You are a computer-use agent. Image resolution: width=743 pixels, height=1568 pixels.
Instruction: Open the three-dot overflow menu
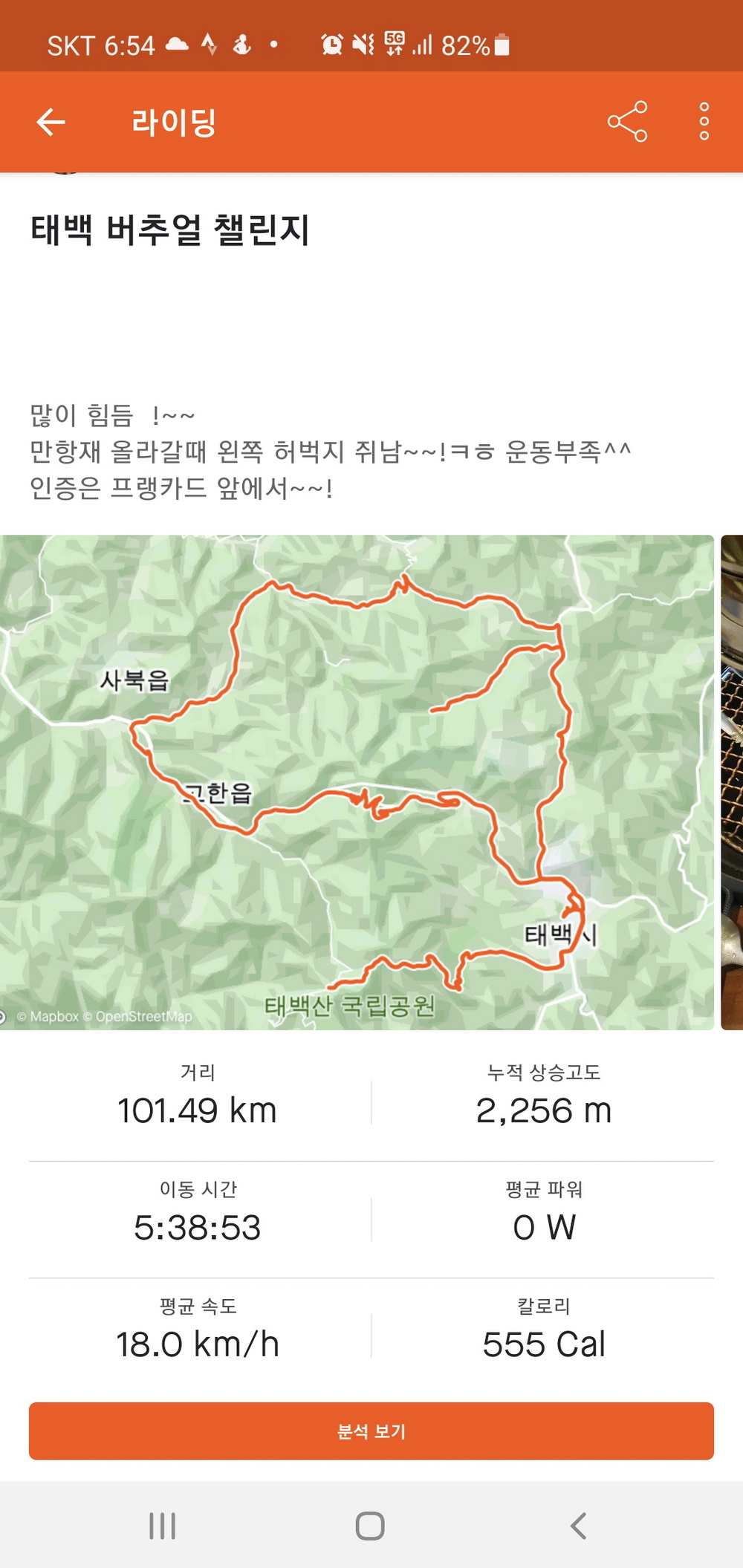click(x=704, y=122)
